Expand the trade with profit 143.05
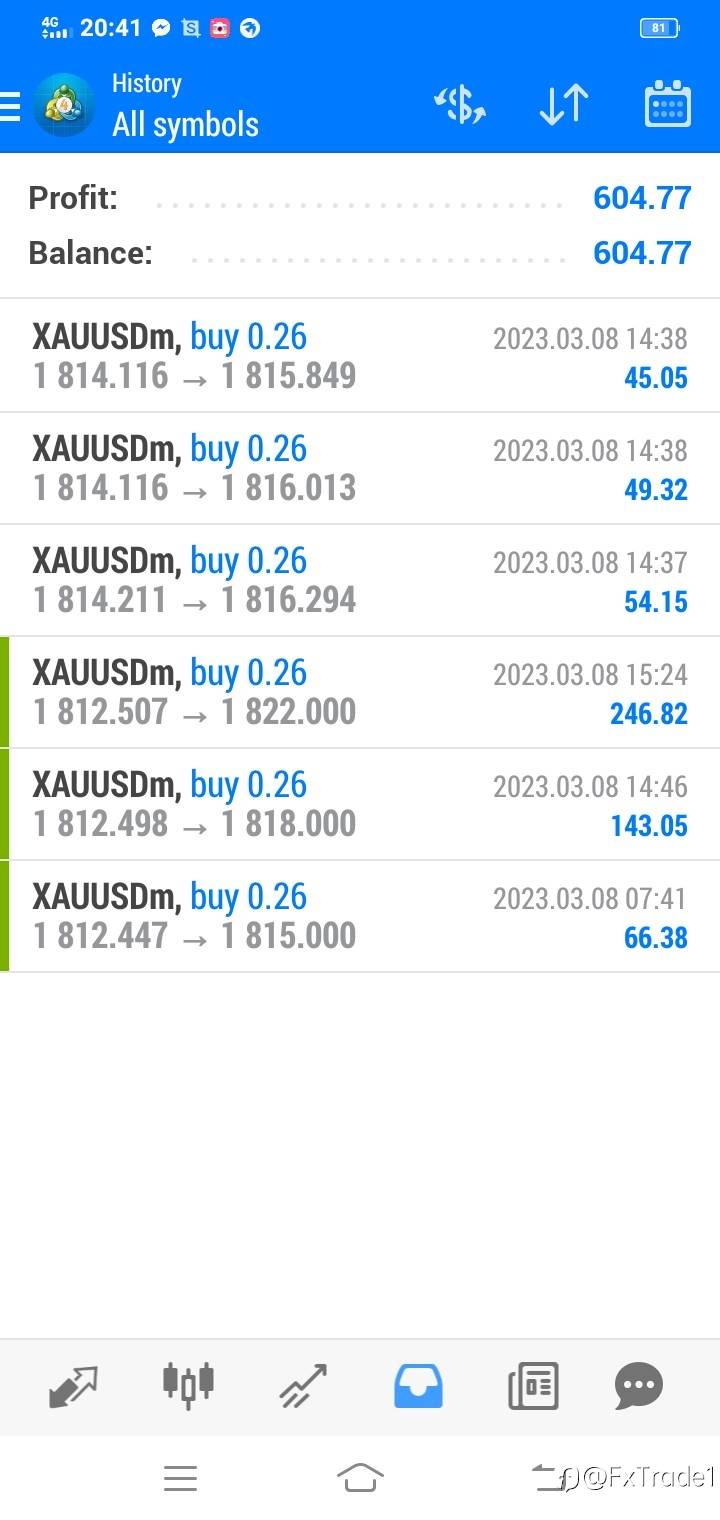The width and height of the screenshot is (720, 1520). 360,804
